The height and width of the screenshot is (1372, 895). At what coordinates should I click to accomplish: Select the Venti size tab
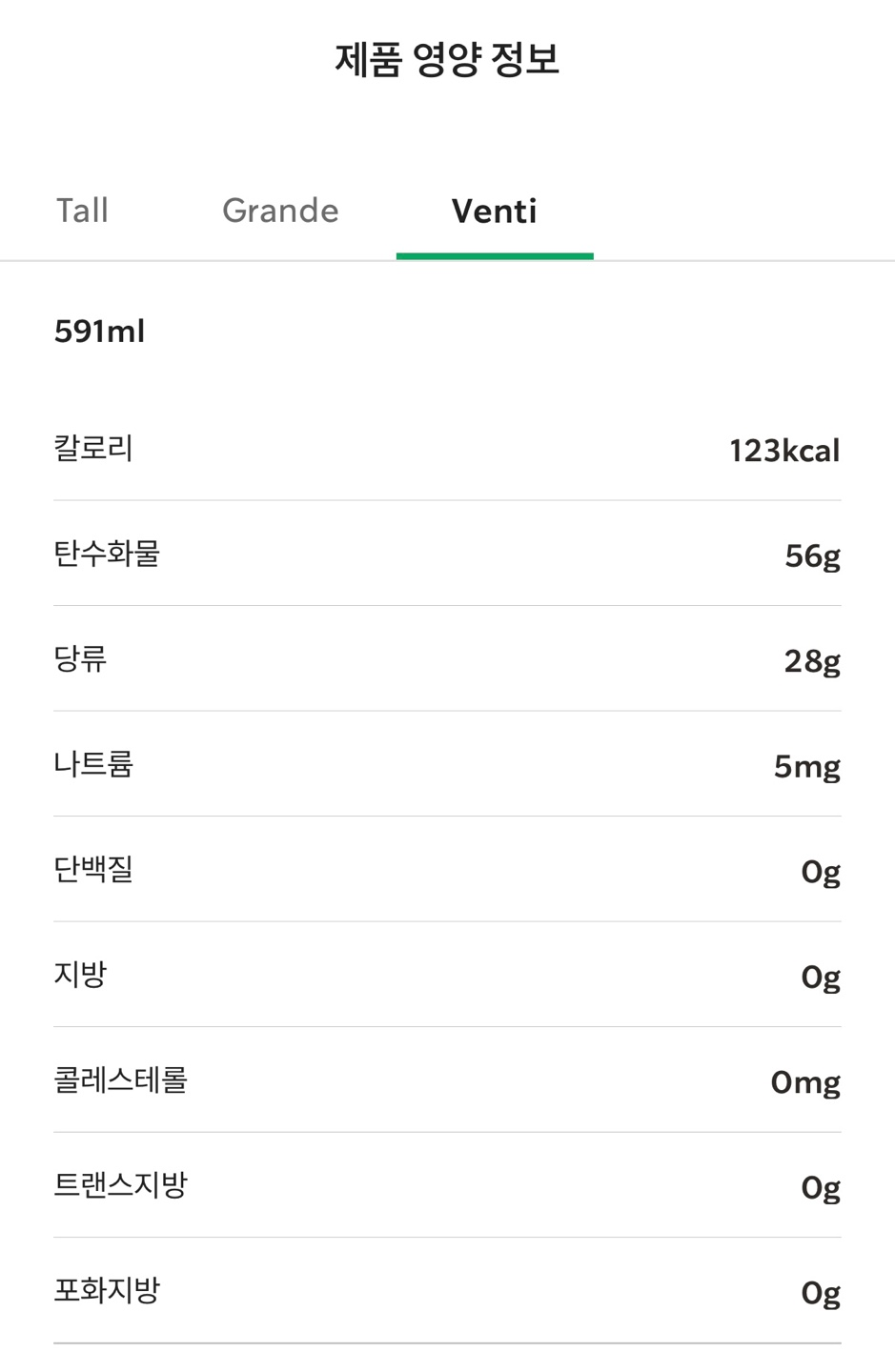point(495,210)
